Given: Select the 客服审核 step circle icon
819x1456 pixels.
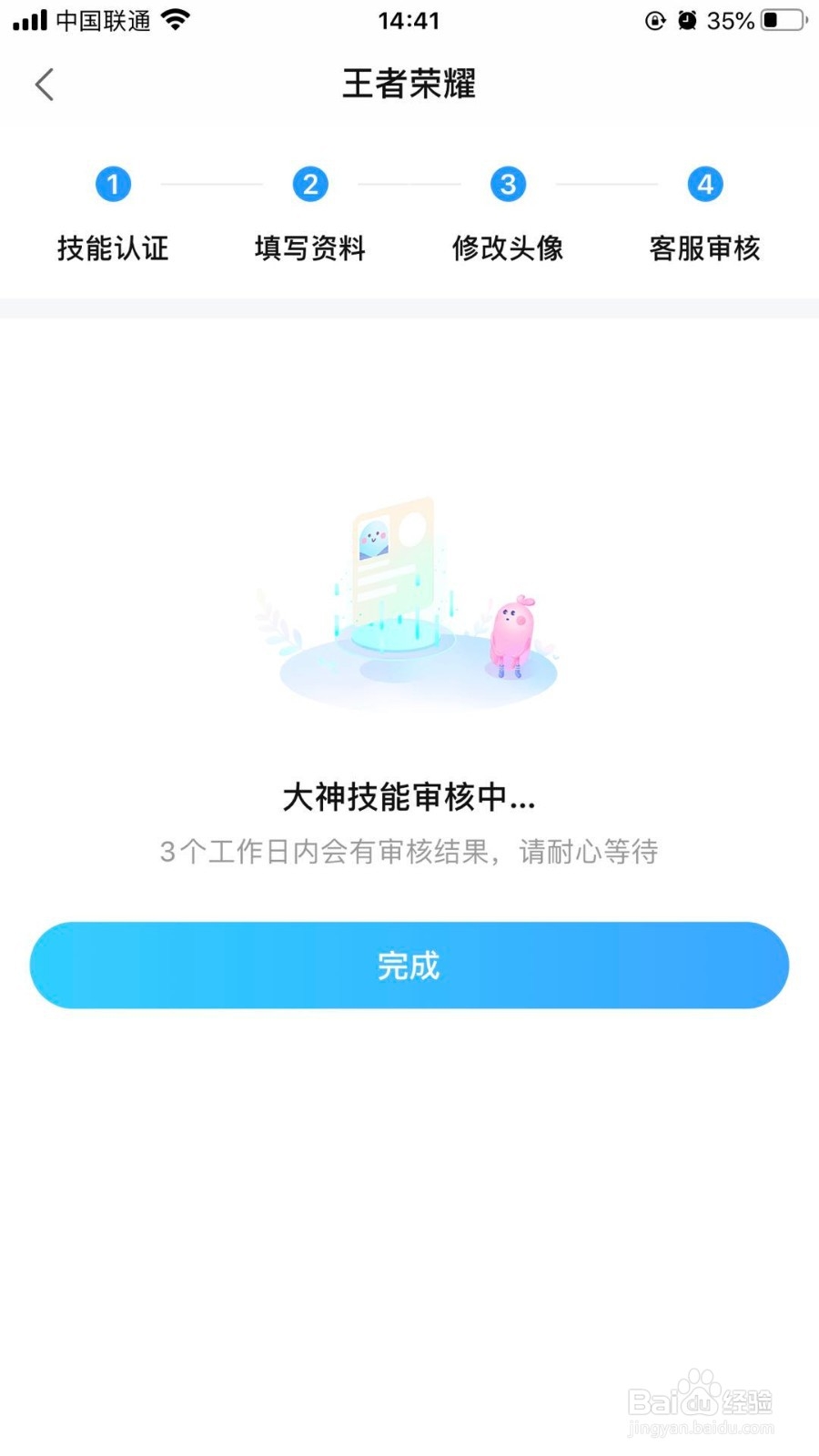Looking at the screenshot, I should pyautogui.click(x=705, y=183).
